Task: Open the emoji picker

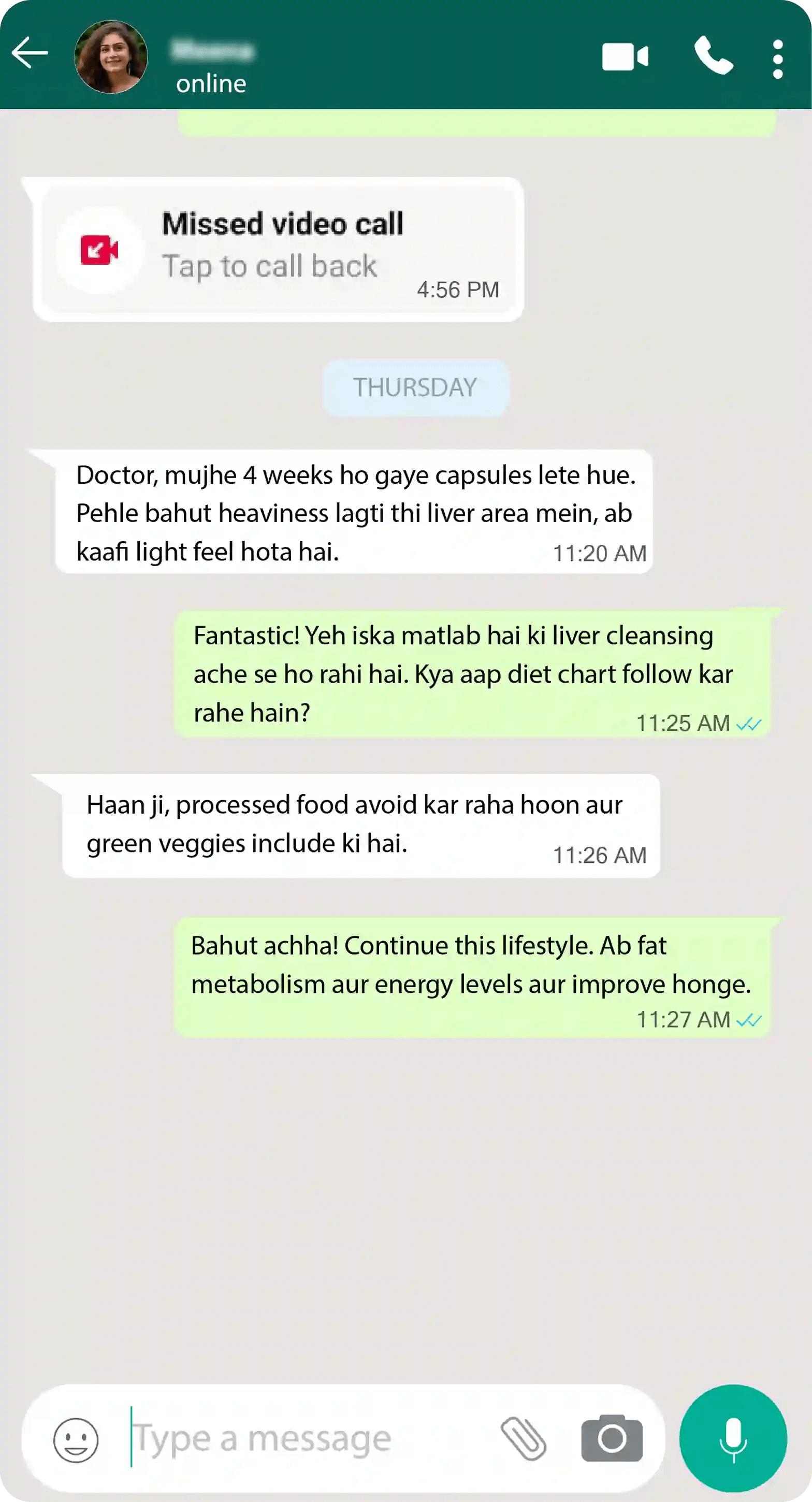Action: [x=76, y=1440]
